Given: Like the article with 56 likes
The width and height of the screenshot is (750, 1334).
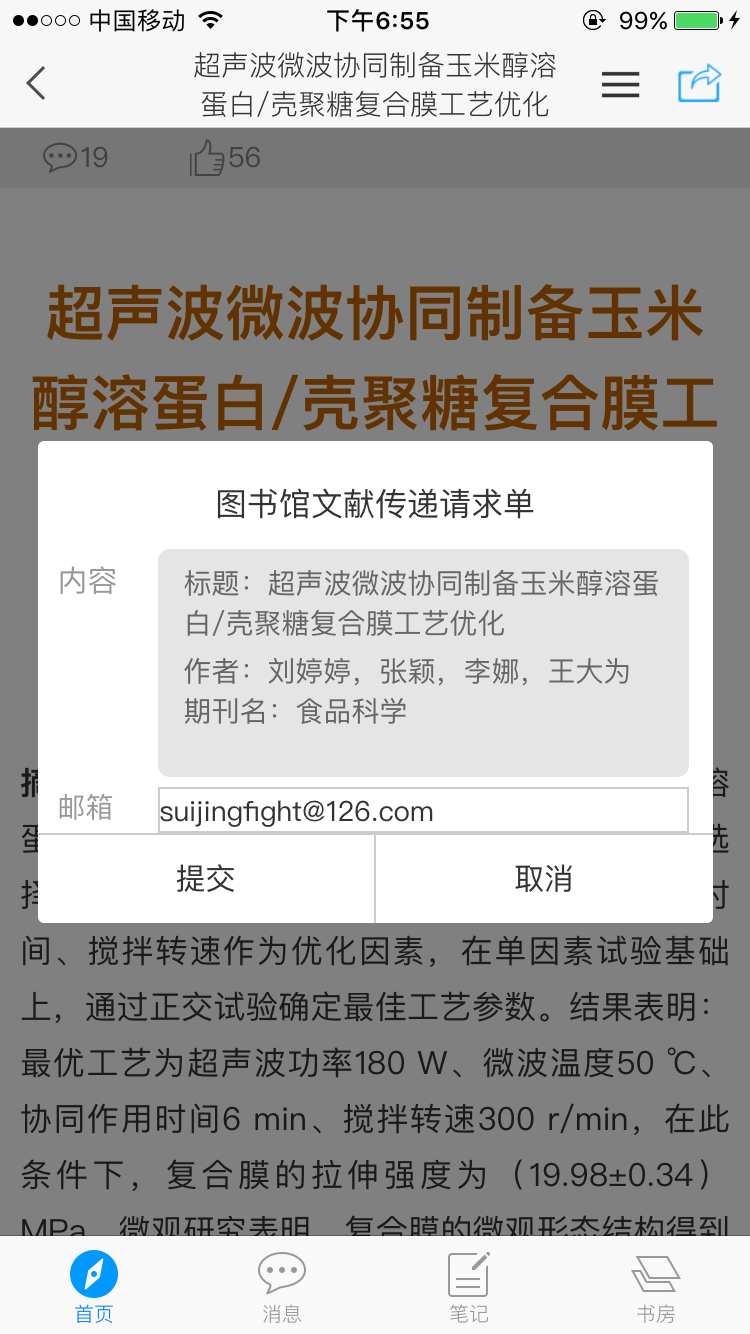Looking at the screenshot, I should pos(225,157).
